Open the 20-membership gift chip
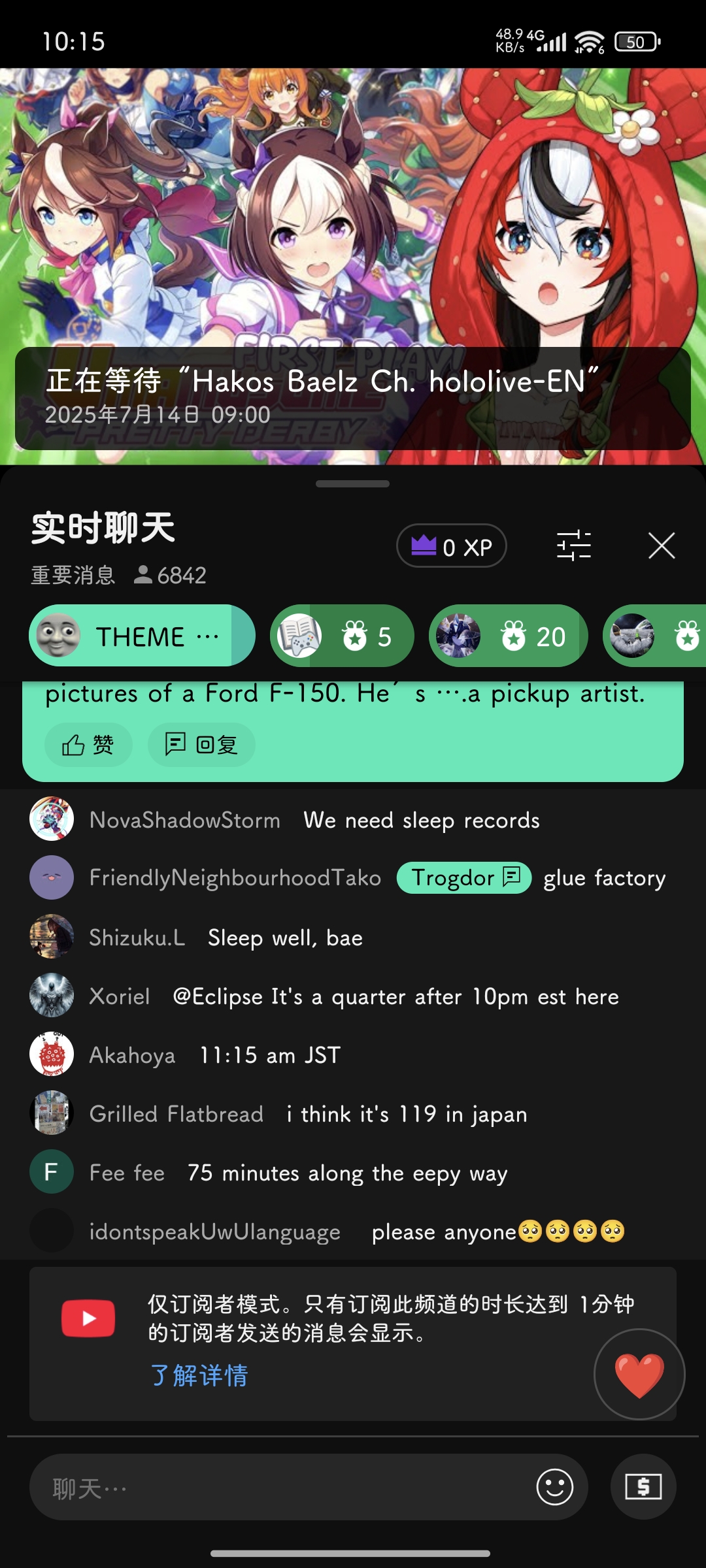Viewport: 706px width, 1568px height. pos(508,636)
